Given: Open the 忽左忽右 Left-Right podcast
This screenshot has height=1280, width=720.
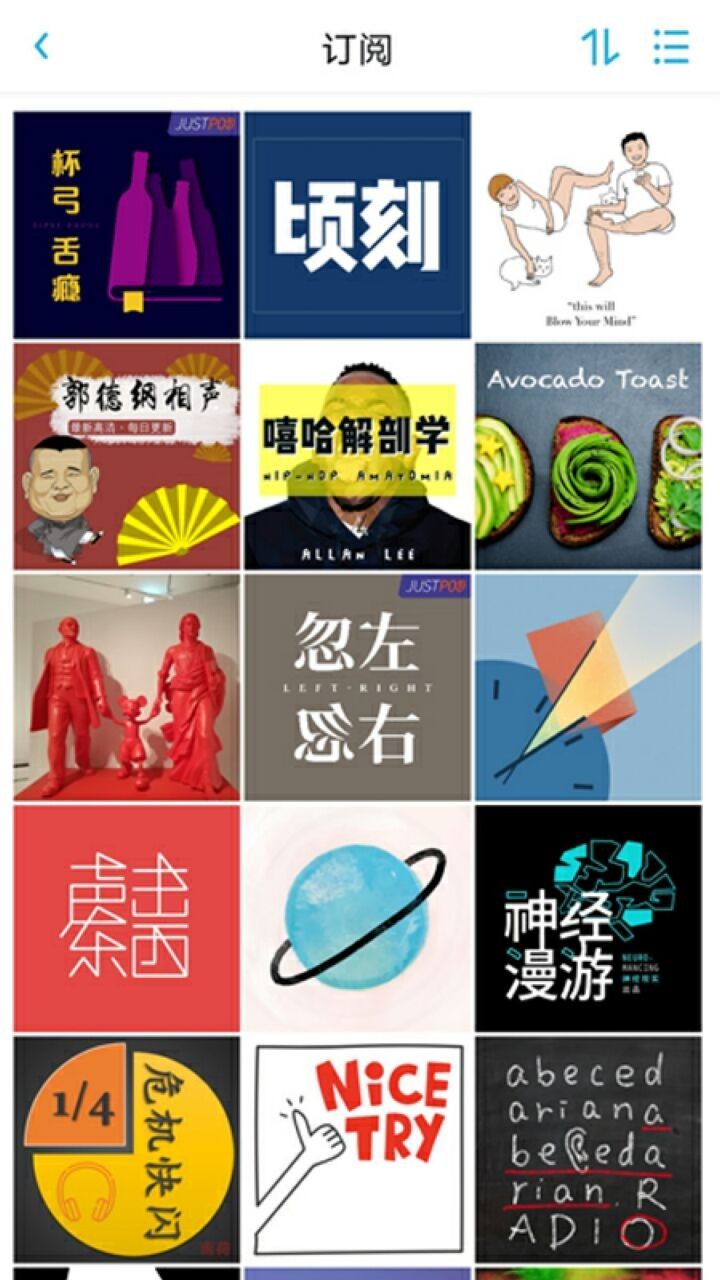Looking at the screenshot, I should tap(357, 686).
